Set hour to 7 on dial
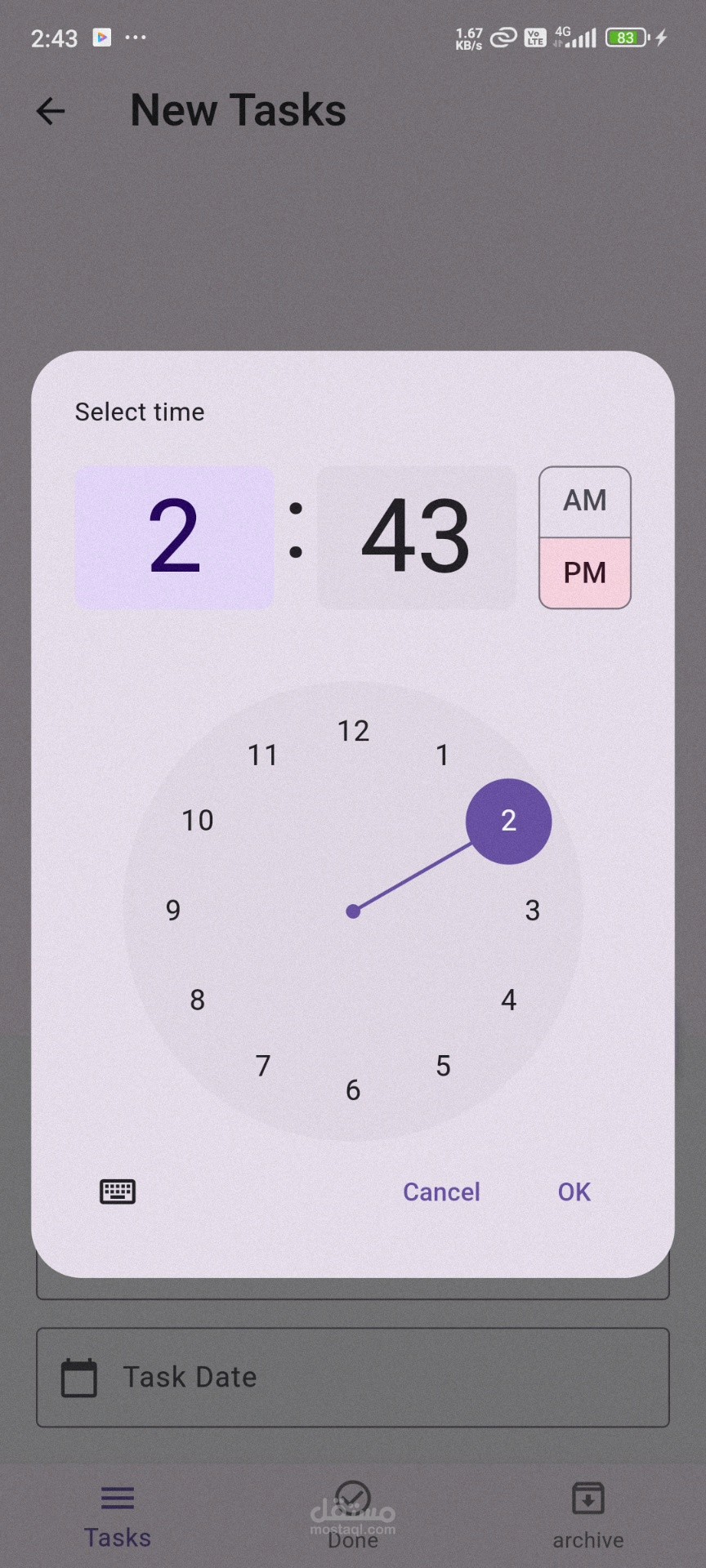Screen dimensions: 706x1568 [263, 1066]
